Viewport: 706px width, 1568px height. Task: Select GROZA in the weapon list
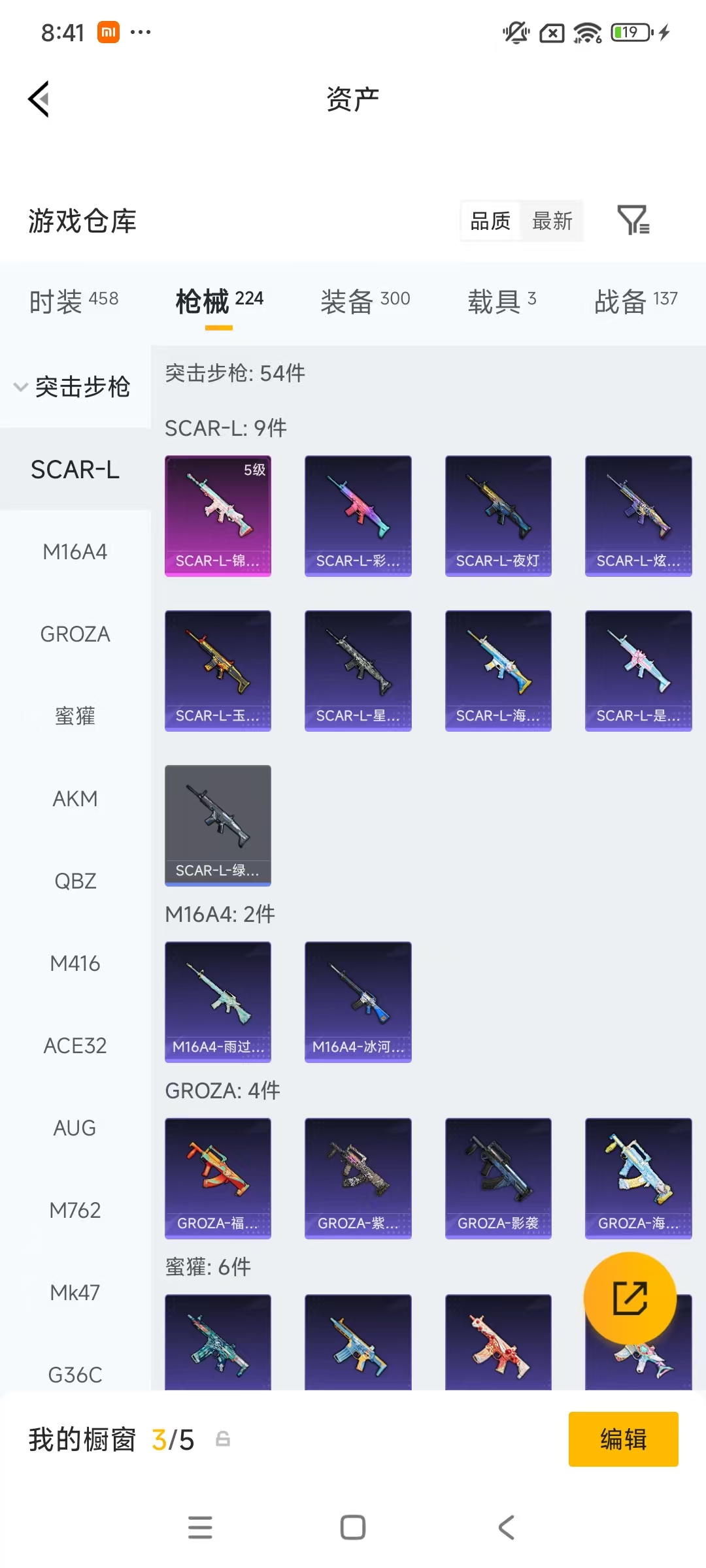75,634
